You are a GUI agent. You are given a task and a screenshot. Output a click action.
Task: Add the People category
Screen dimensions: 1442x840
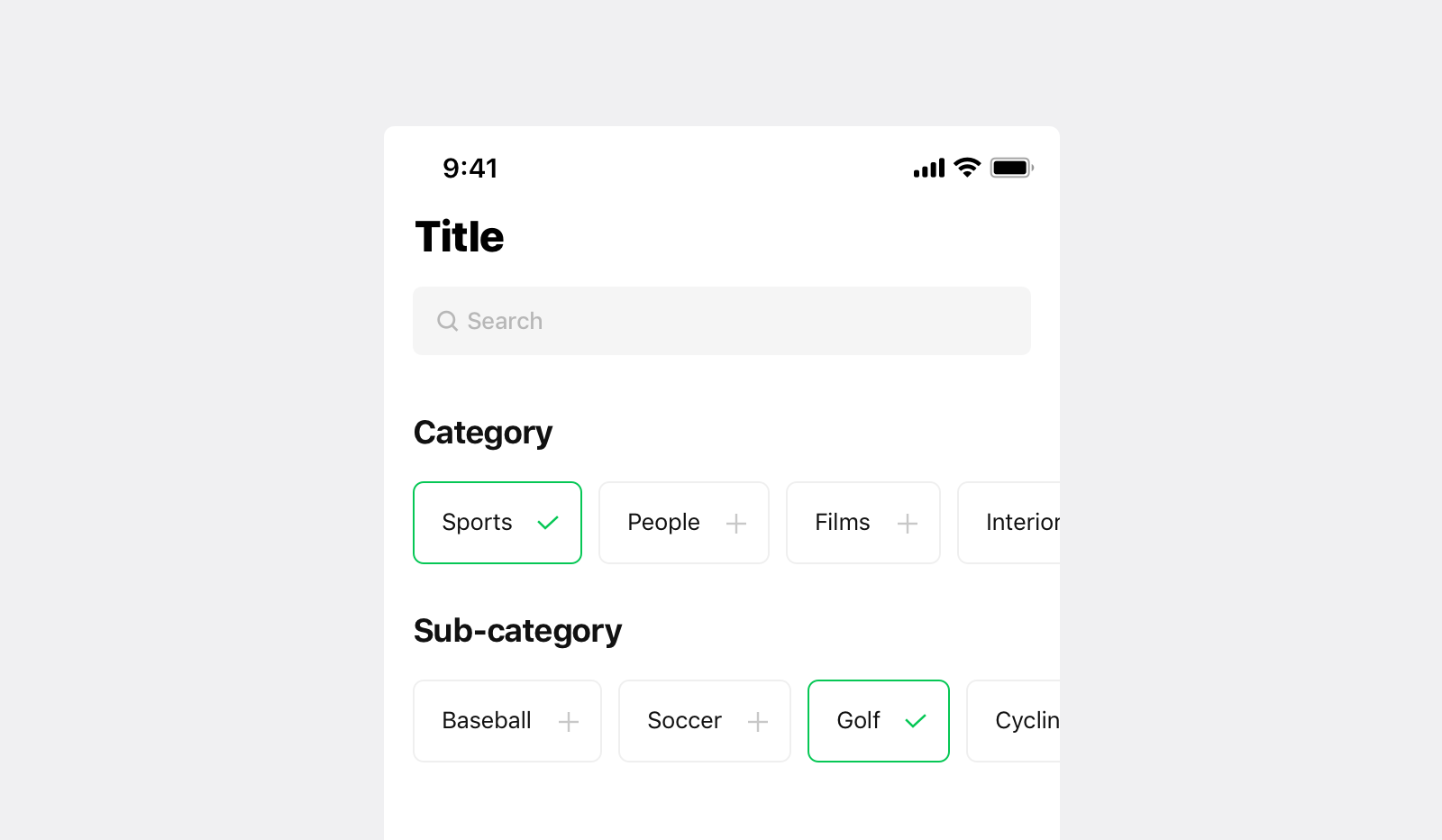point(683,523)
